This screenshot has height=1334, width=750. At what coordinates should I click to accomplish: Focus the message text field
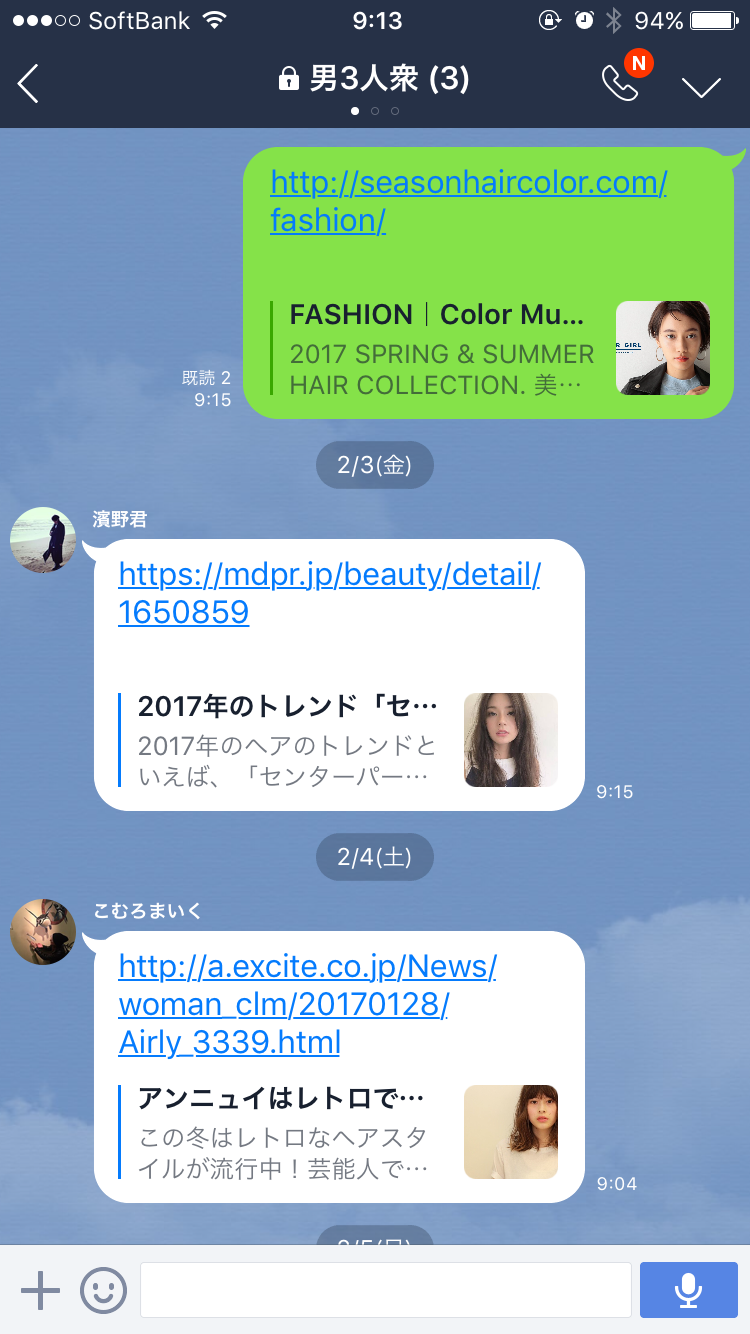tap(385, 1290)
